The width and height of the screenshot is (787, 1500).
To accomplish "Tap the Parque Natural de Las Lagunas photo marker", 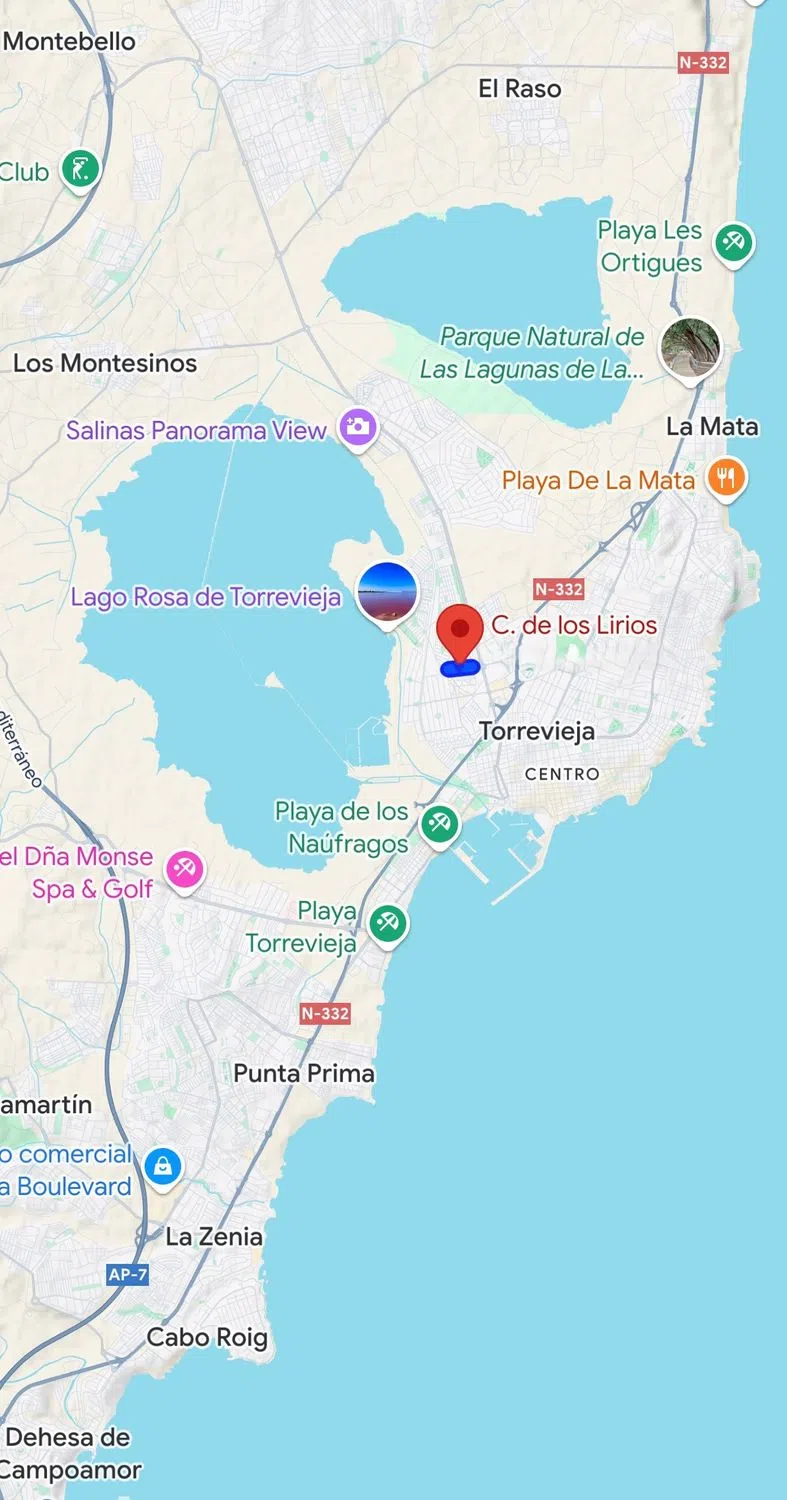I will click(x=690, y=348).
